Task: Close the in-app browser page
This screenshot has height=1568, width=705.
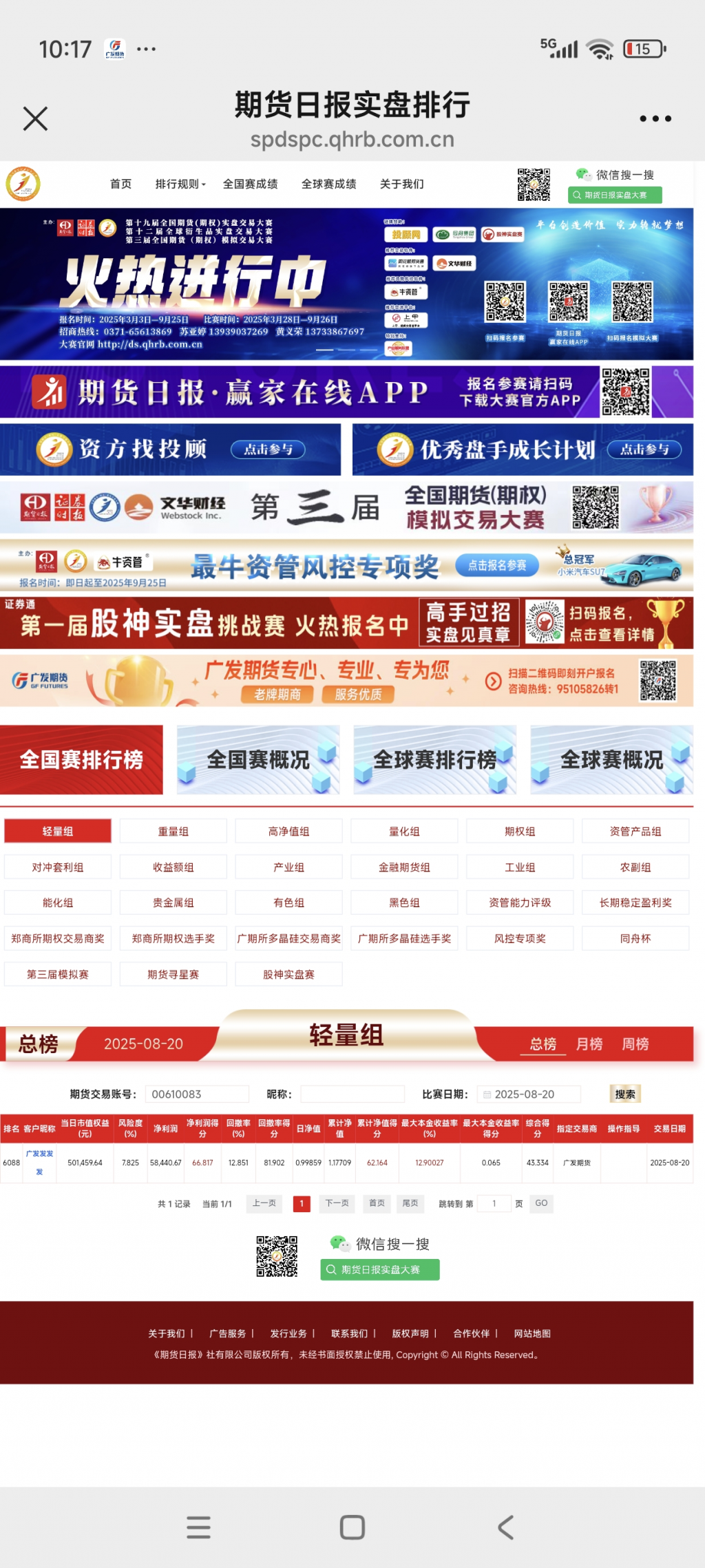Action: [x=35, y=118]
